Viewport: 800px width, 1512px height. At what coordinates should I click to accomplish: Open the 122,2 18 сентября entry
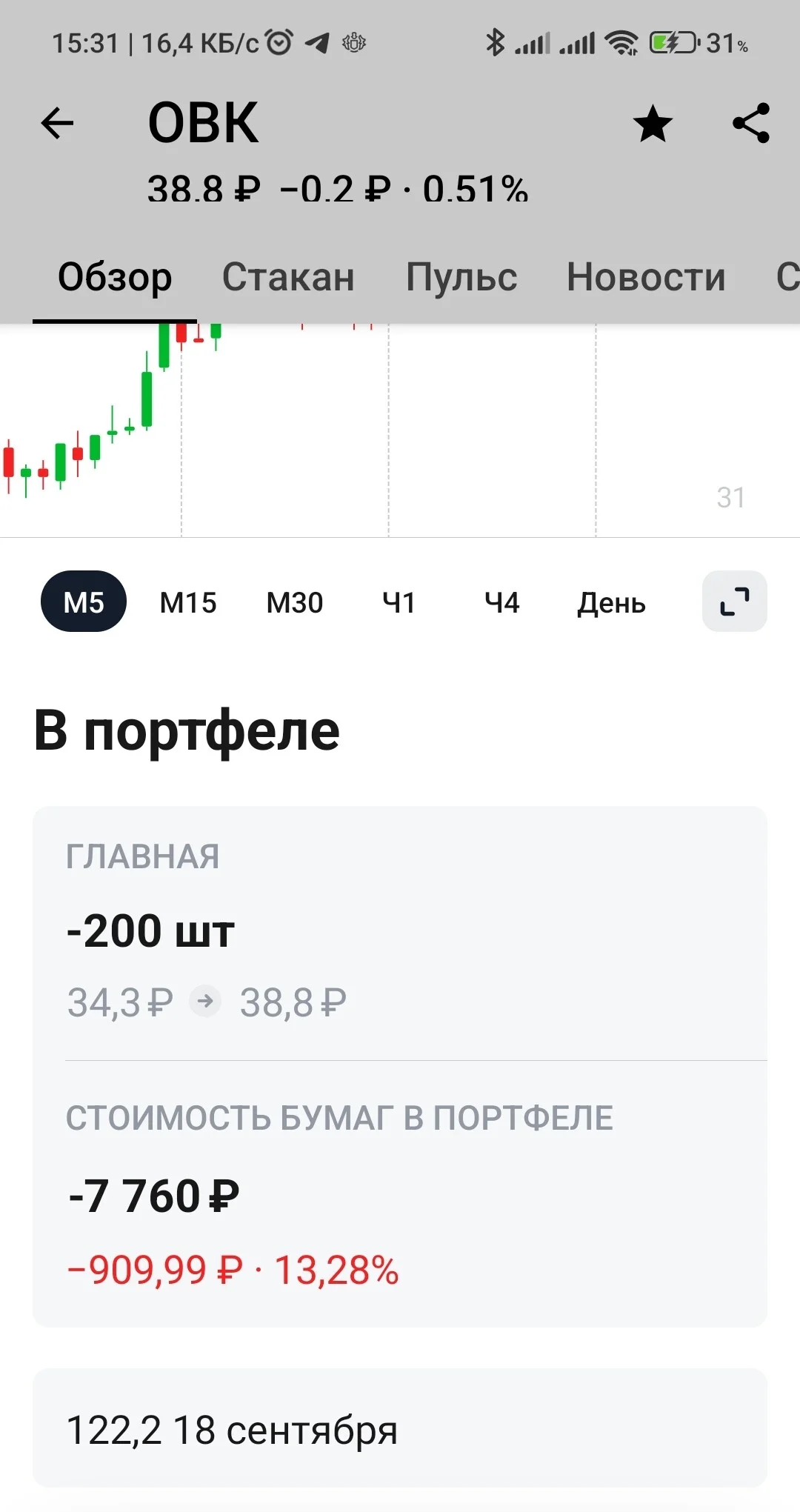(x=400, y=1428)
